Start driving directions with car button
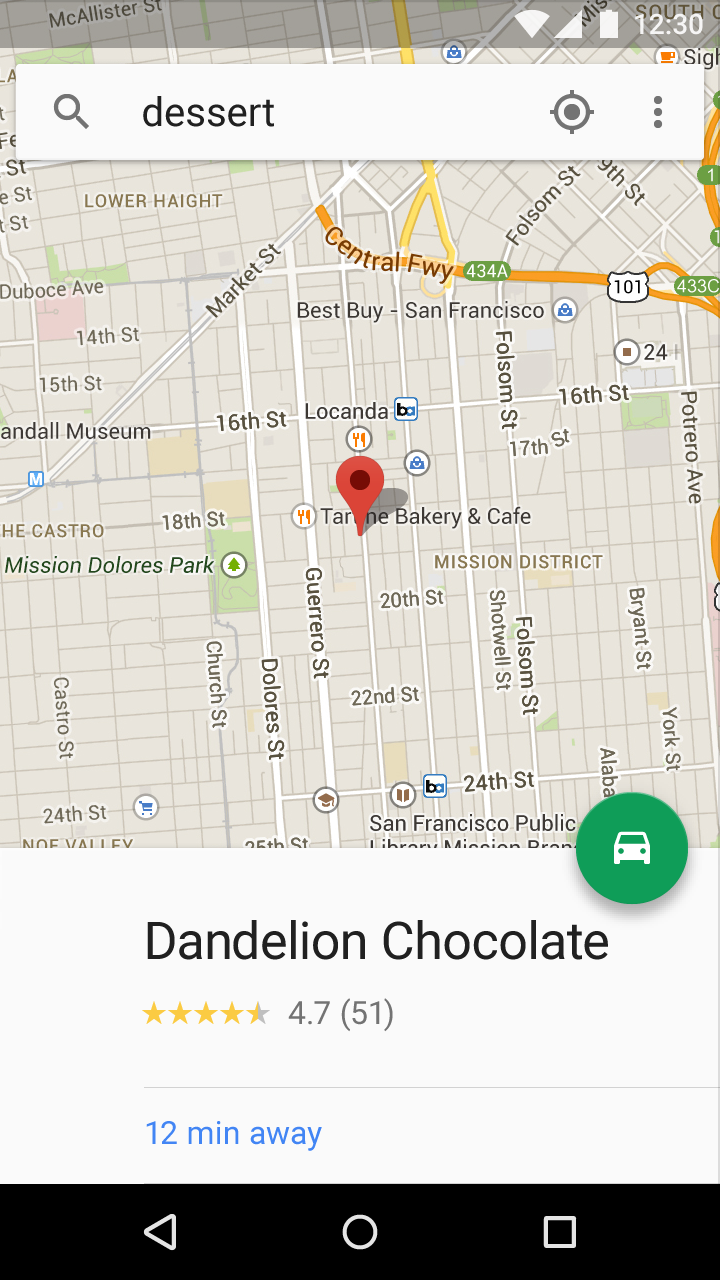Screen dimensions: 720x1280 pyautogui.click(x=631, y=848)
